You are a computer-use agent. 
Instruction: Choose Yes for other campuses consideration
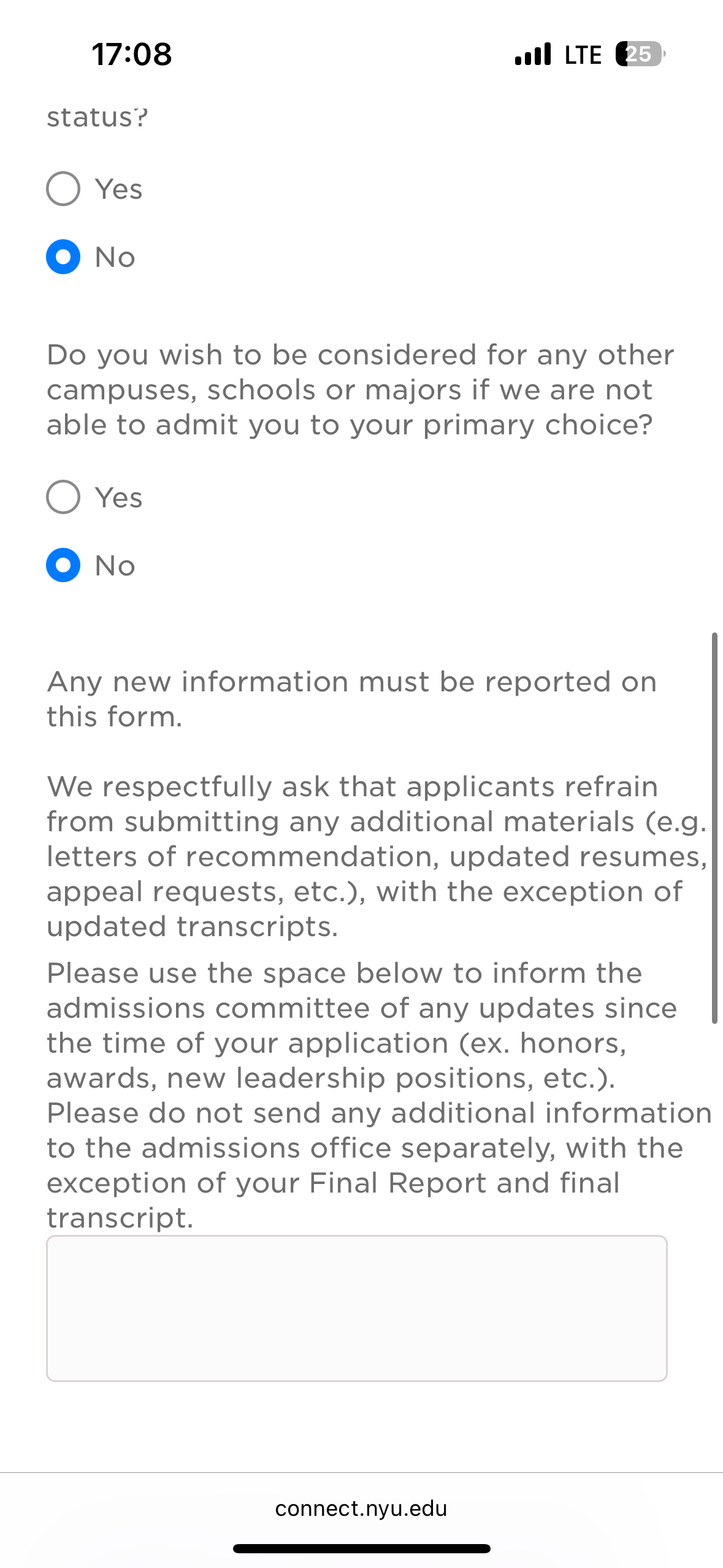tap(63, 498)
